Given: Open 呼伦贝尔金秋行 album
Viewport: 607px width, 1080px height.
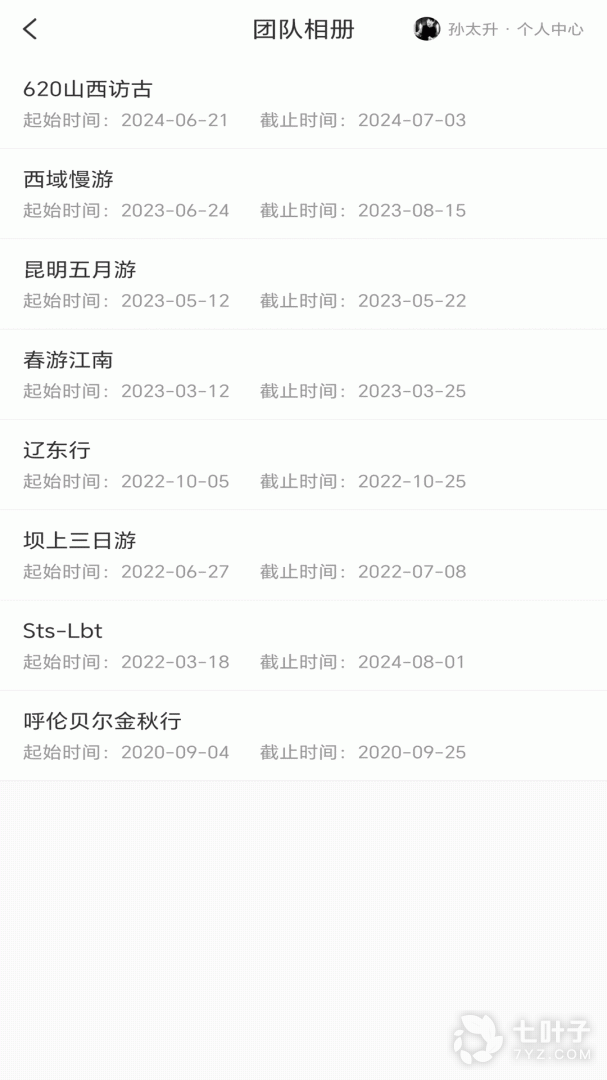Looking at the screenshot, I should click(x=303, y=735).
